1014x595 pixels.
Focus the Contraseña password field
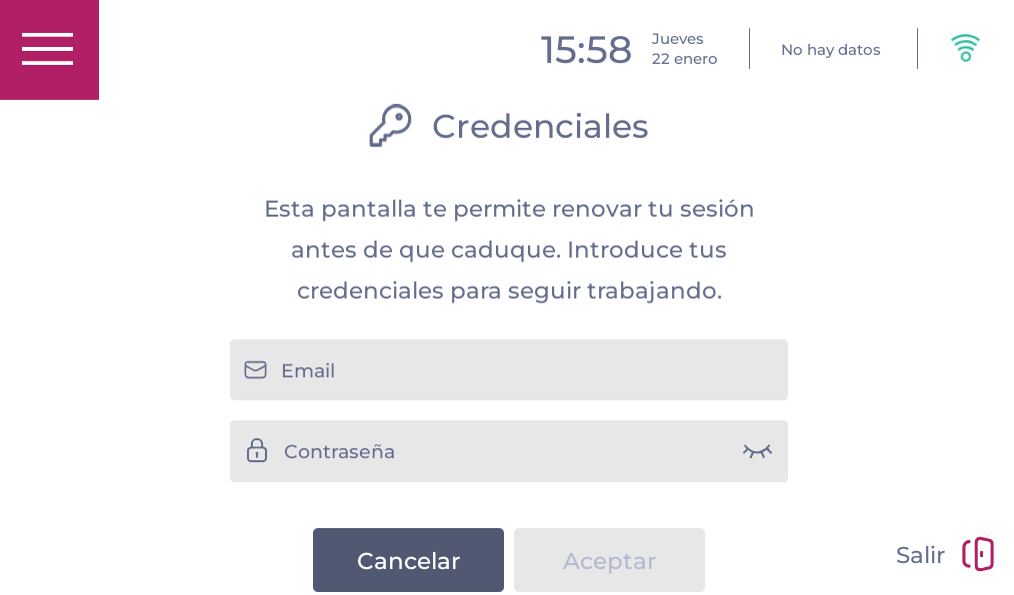[x=490, y=451]
